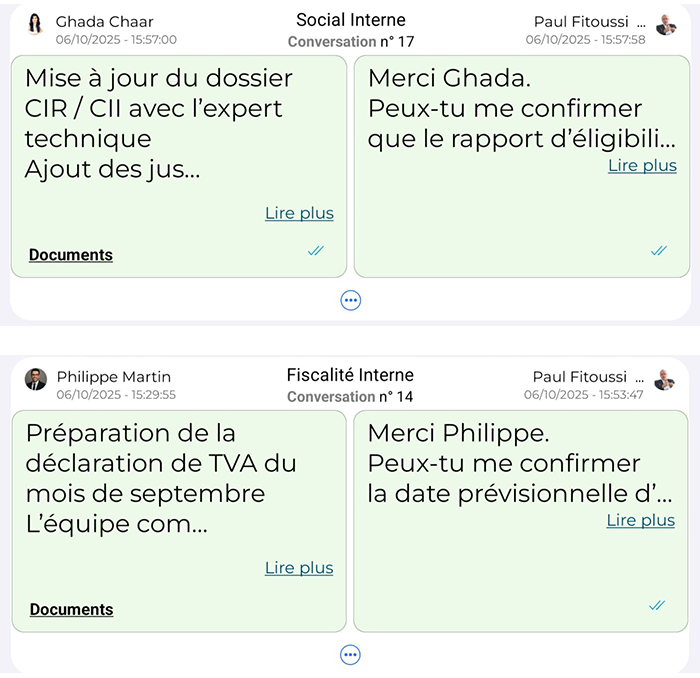View Ghada Chaar's profile picture
Screen dimensions: 700x678
36,24
